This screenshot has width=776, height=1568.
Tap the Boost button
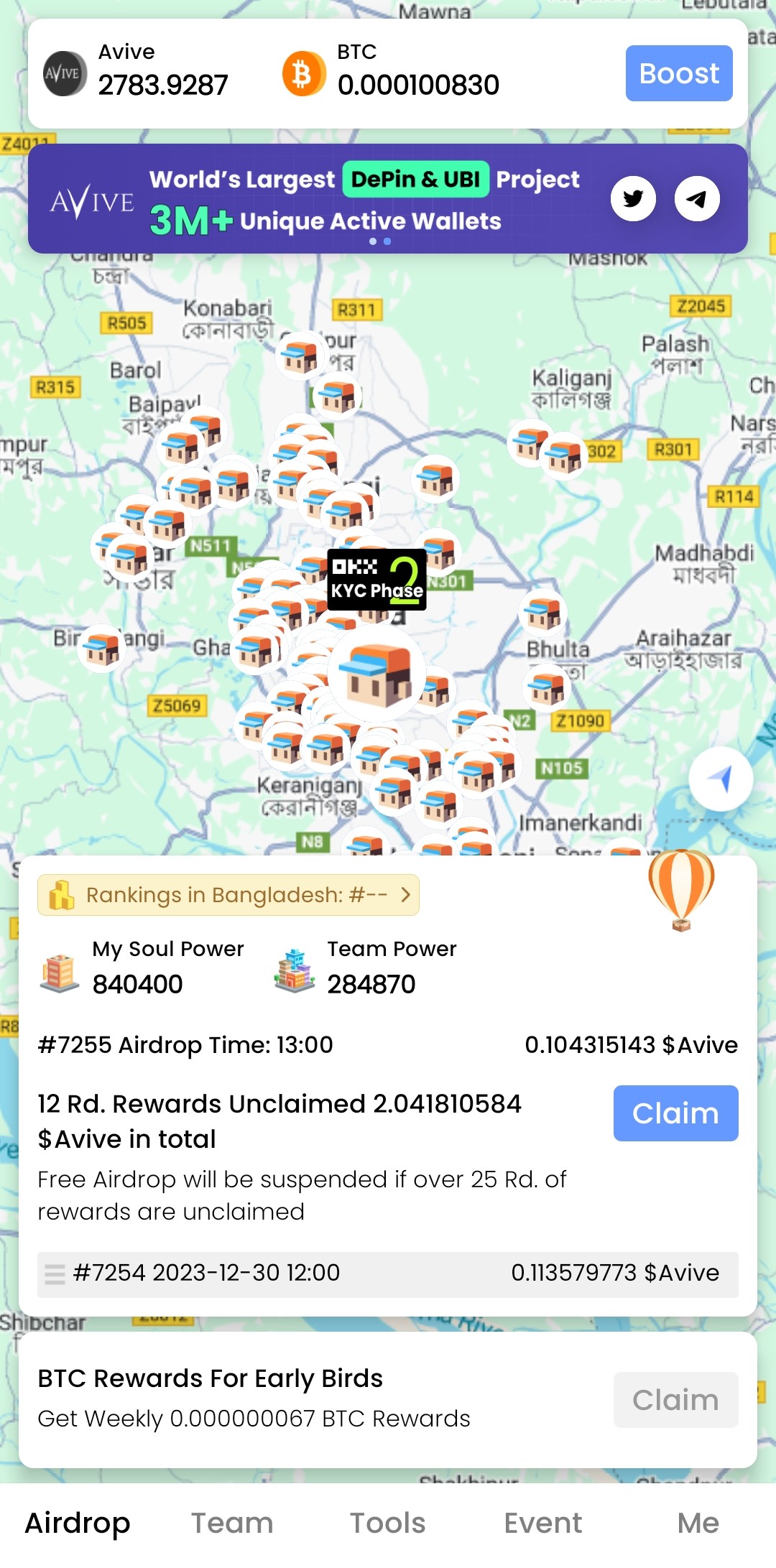(x=678, y=73)
